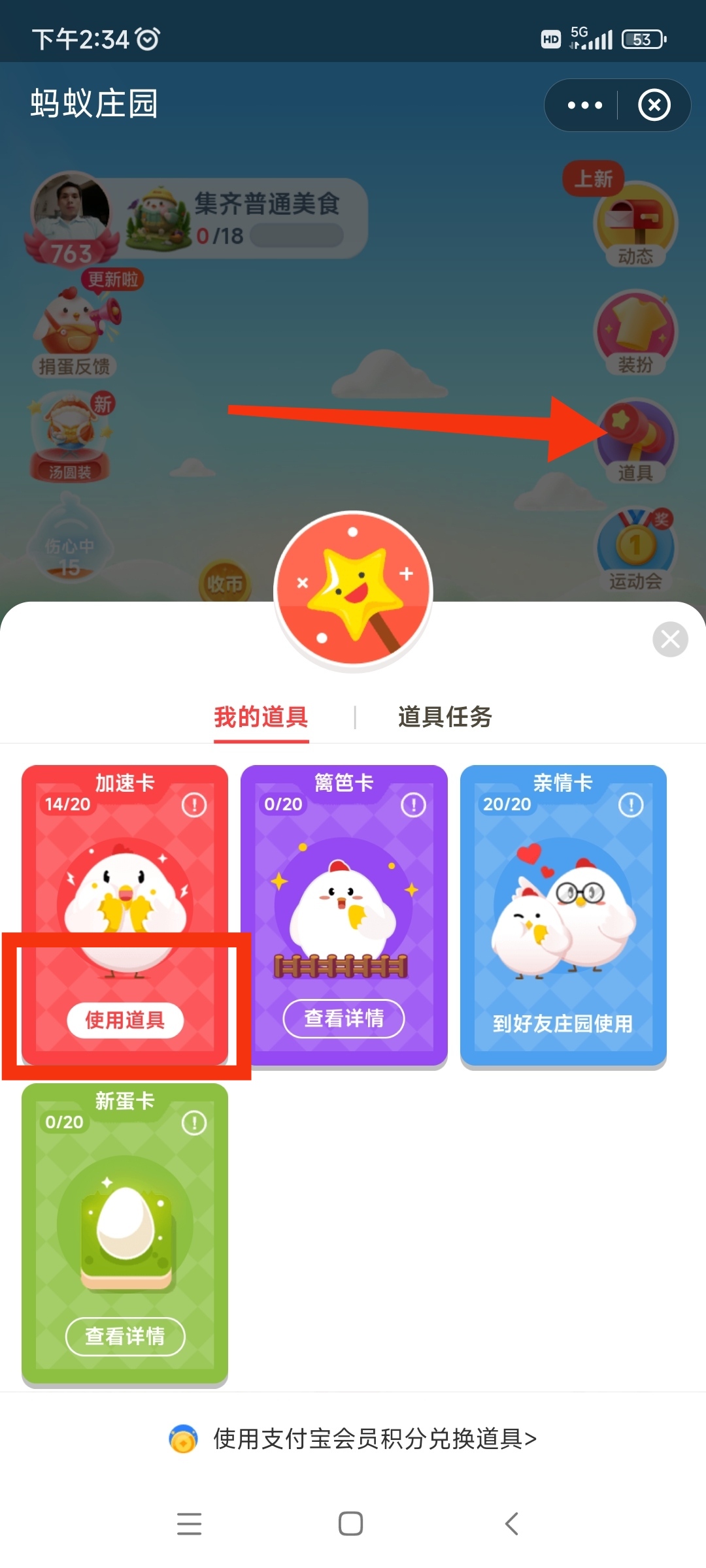The width and height of the screenshot is (706, 1568).
Task: Go back using the system back button
Action: (x=512, y=1524)
